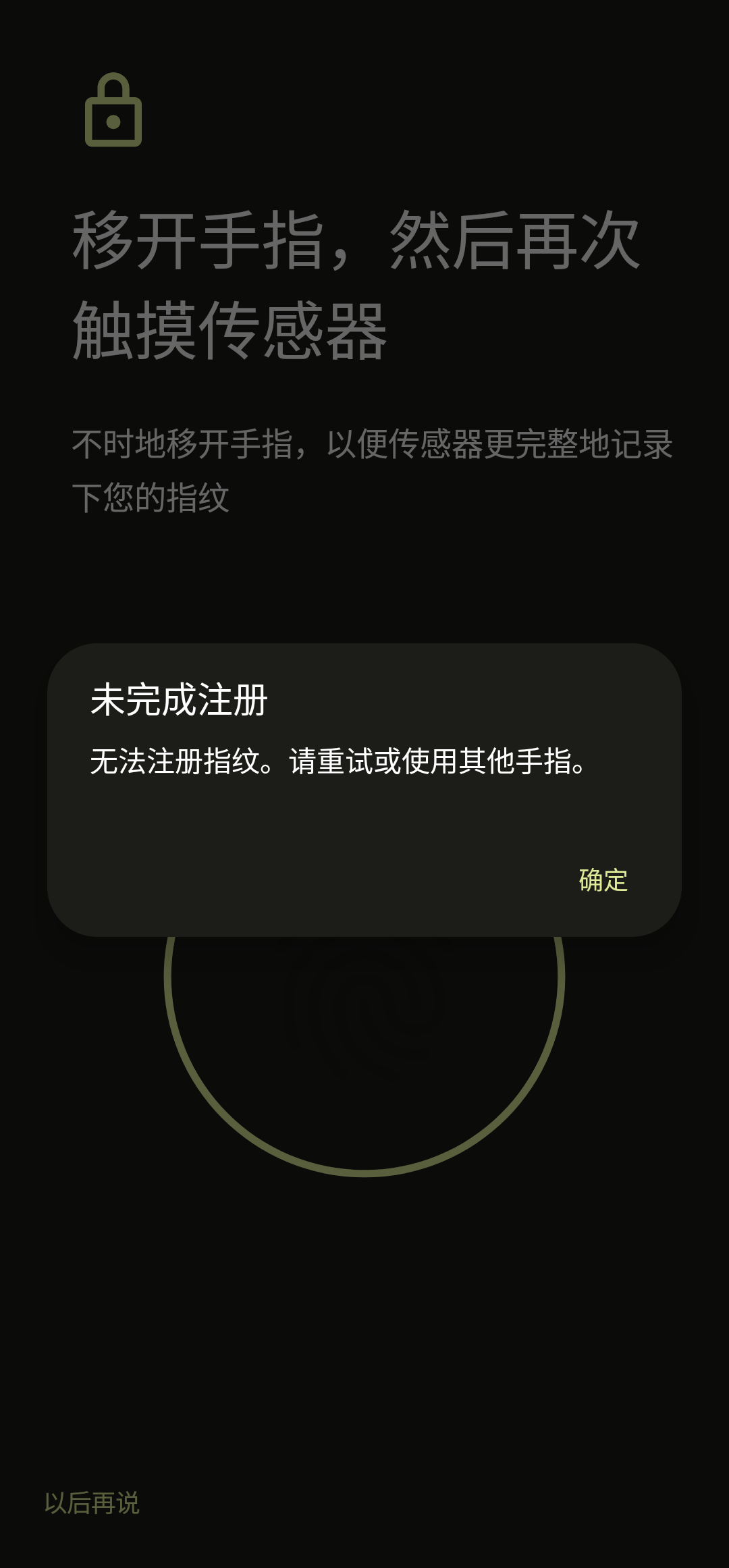Touch the lock body of the padlock icon

[x=113, y=125]
